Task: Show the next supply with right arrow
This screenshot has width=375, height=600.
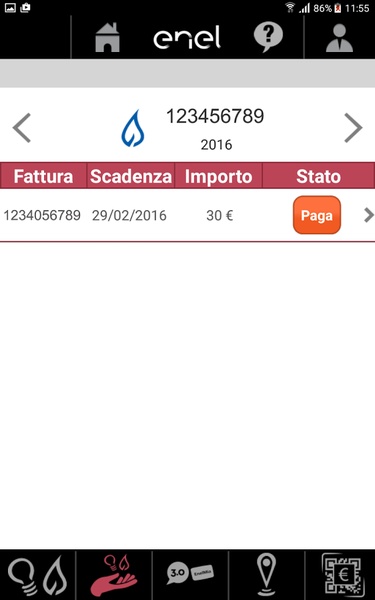Action: click(x=353, y=128)
